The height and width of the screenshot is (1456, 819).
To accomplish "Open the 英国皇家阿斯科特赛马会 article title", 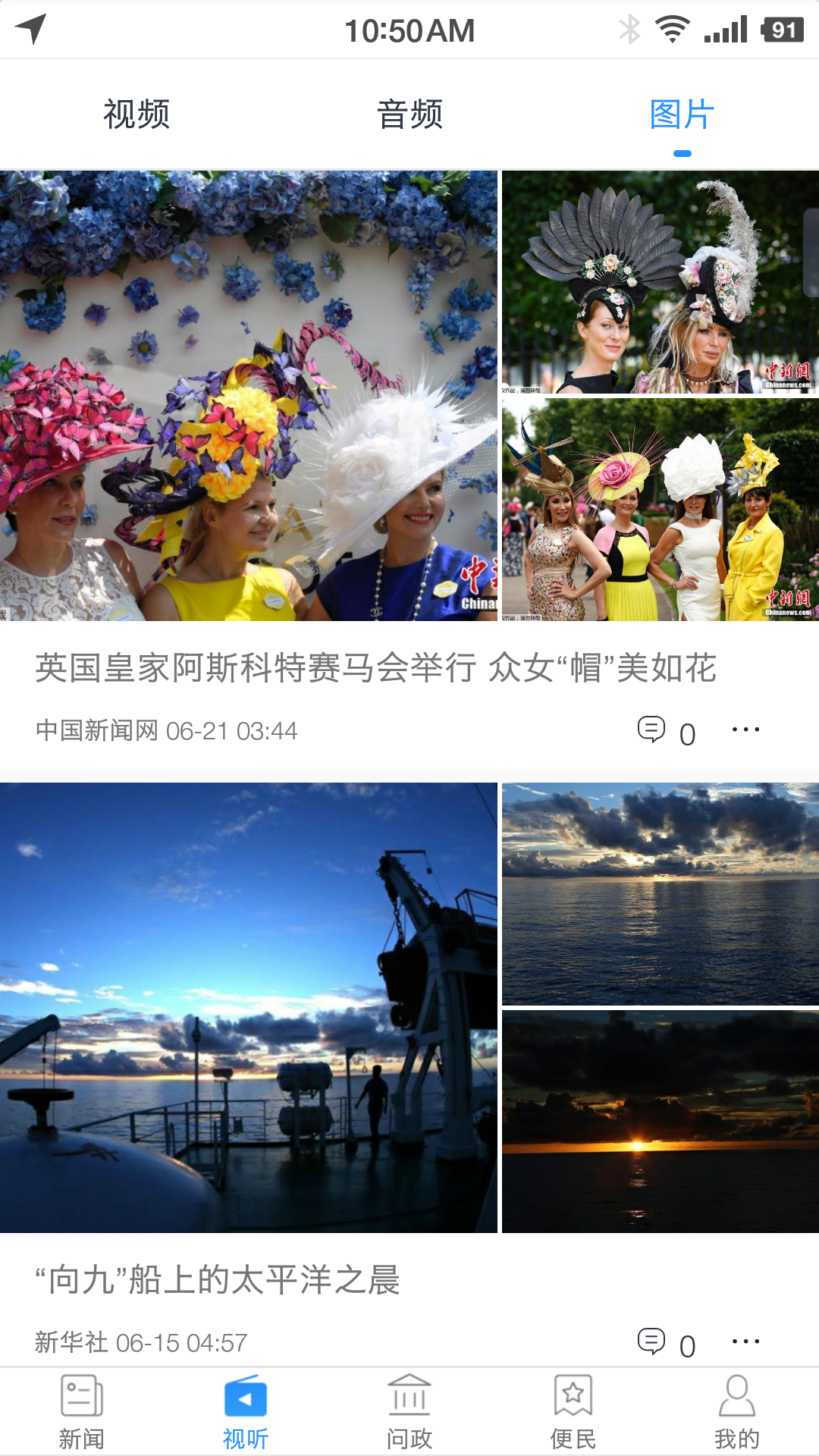I will [x=375, y=668].
